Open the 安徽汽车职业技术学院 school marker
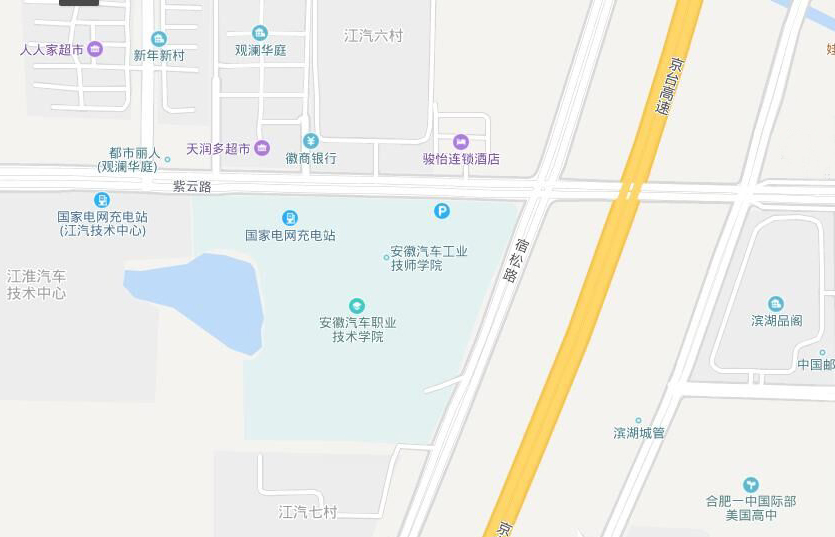 [357, 306]
